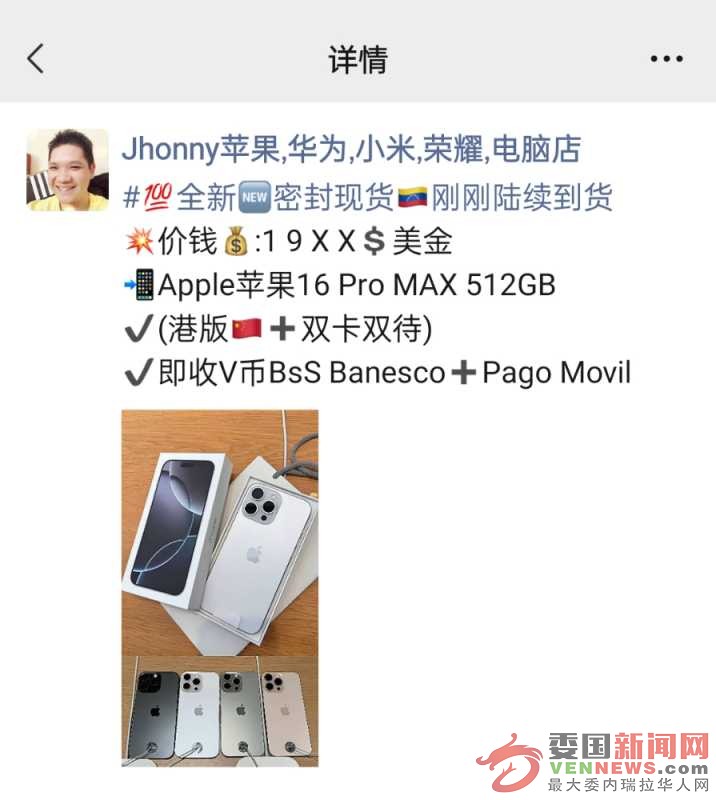716x800 pixels.
Task: Go back from the 详情 page
Action: coord(36,59)
